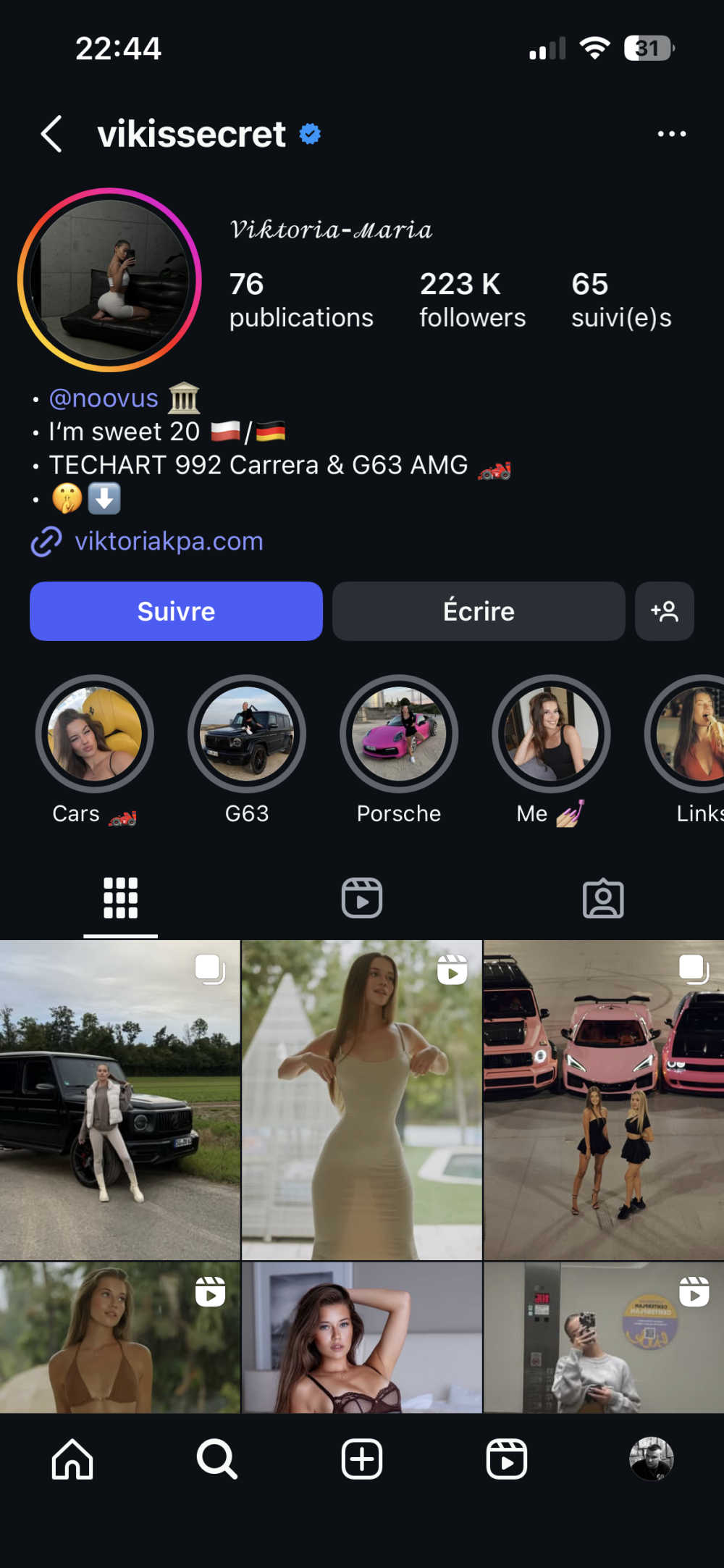Viewport: 724px width, 1568px height.
Task: Open the three-dot options menu
Action: click(671, 134)
